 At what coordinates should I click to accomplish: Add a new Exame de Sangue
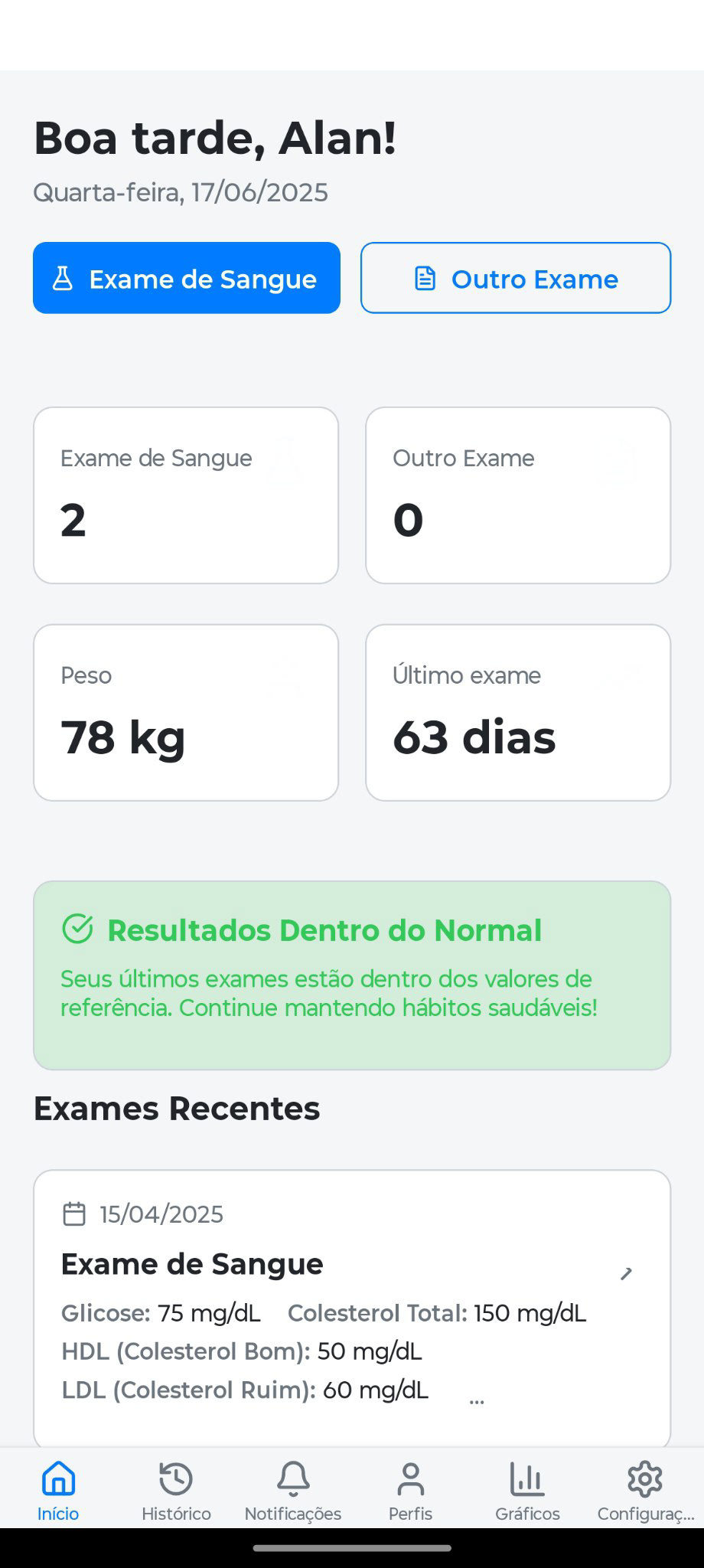[x=186, y=278]
